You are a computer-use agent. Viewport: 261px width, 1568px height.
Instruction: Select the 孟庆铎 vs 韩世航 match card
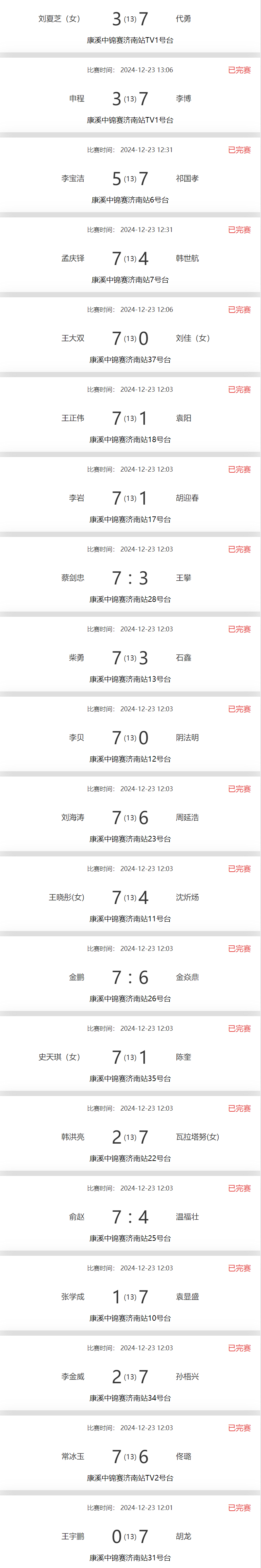coord(130,258)
